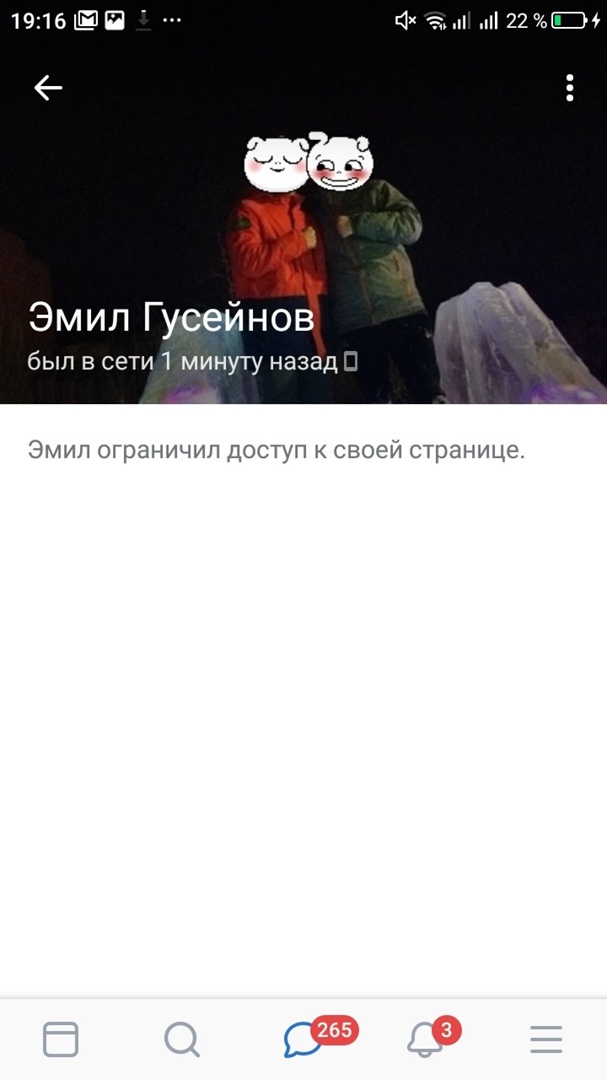This screenshot has height=1080, width=607.
Task: Go back using the arrow icon
Action: [x=48, y=88]
